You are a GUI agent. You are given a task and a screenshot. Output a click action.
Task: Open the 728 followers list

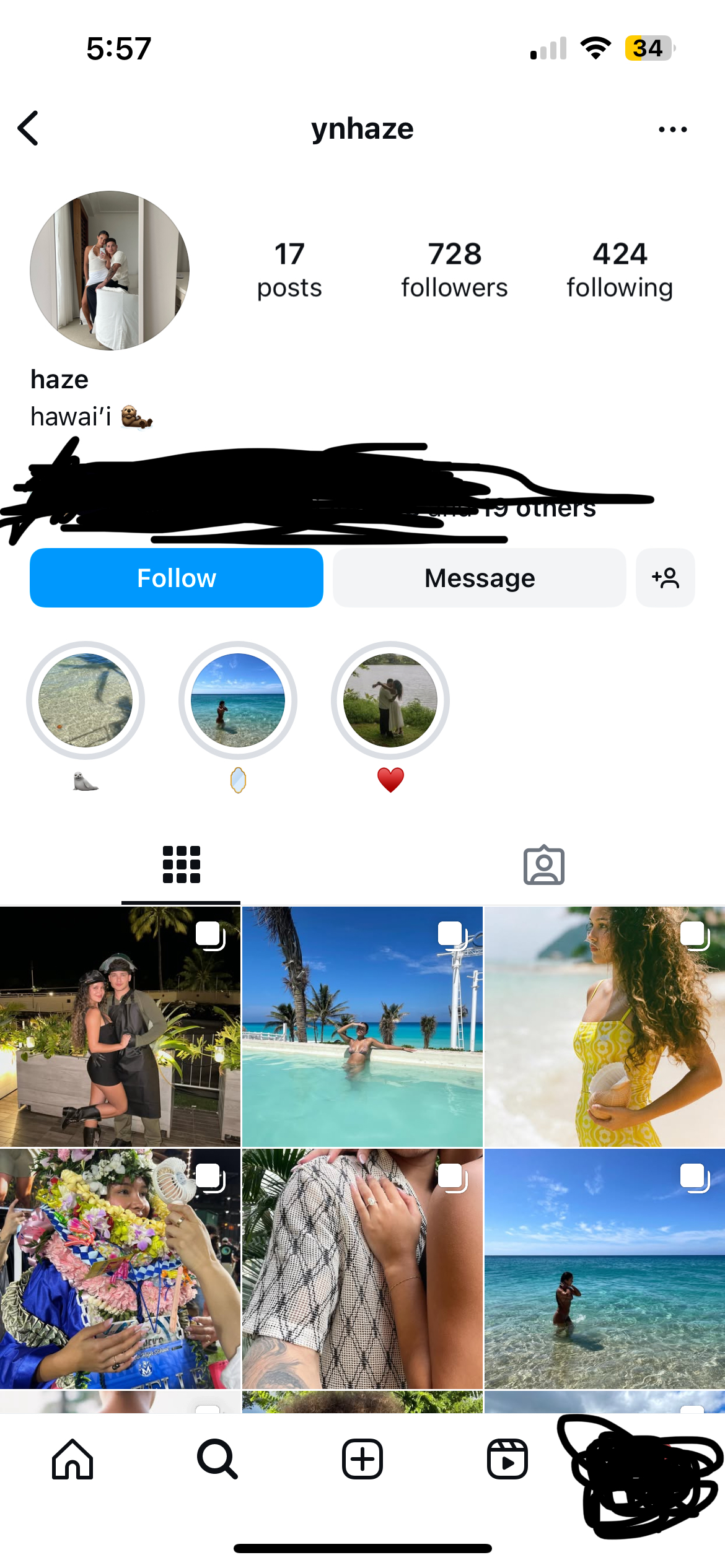click(x=454, y=271)
